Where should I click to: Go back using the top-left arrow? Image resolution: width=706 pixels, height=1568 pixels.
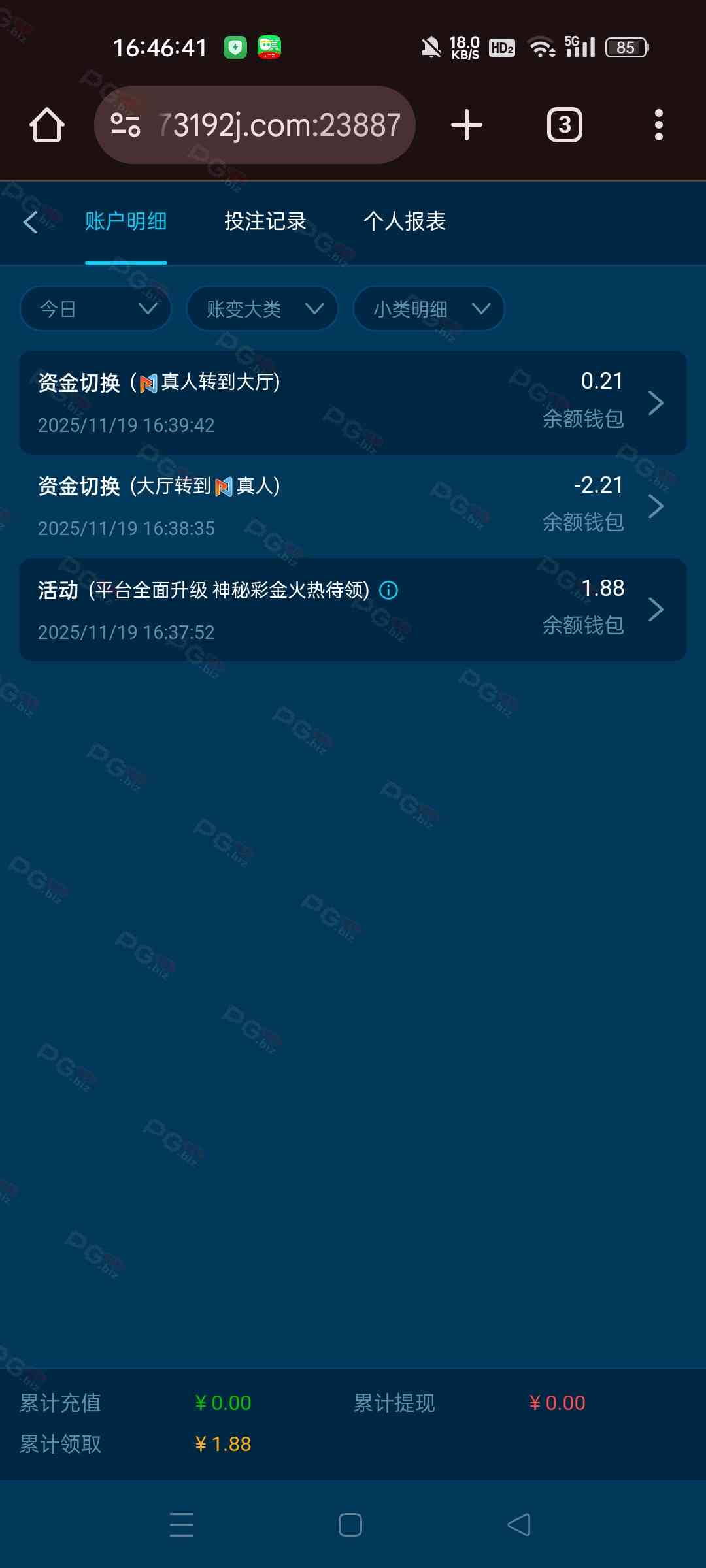(x=30, y=222)
